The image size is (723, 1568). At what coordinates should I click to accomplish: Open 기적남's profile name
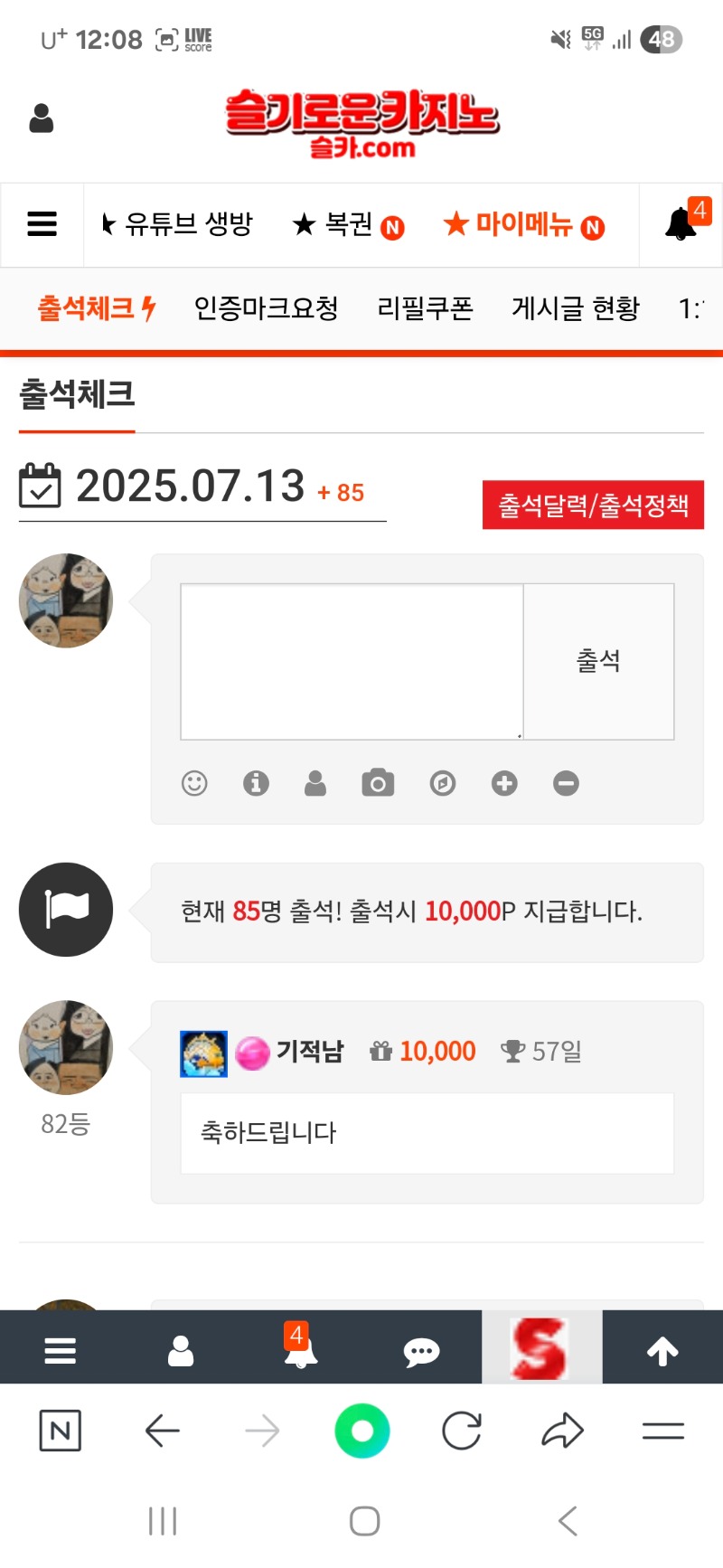coord(310,1052)
